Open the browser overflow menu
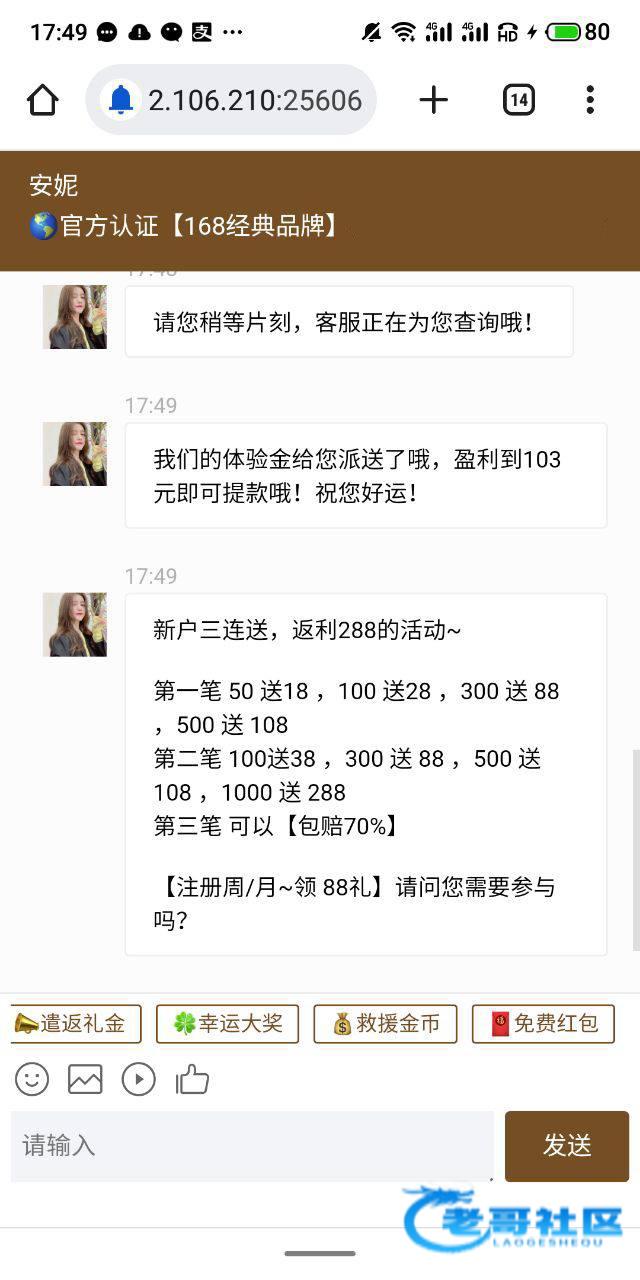Image resolution: width=640 pixels, height=1280 pixels. tap(590, 100)
